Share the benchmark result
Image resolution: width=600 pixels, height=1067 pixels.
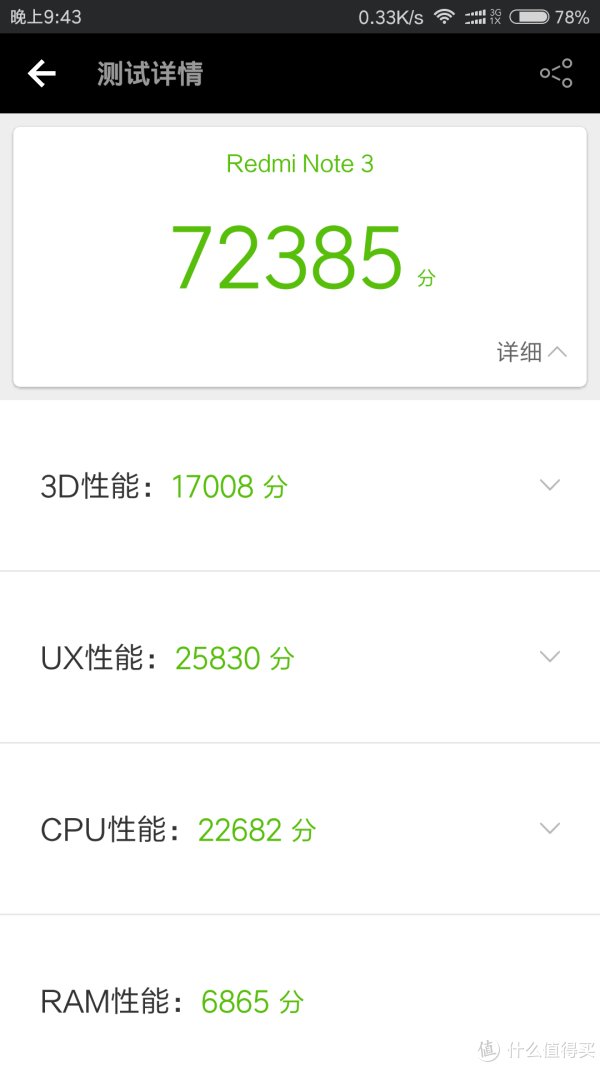[556, 73]
